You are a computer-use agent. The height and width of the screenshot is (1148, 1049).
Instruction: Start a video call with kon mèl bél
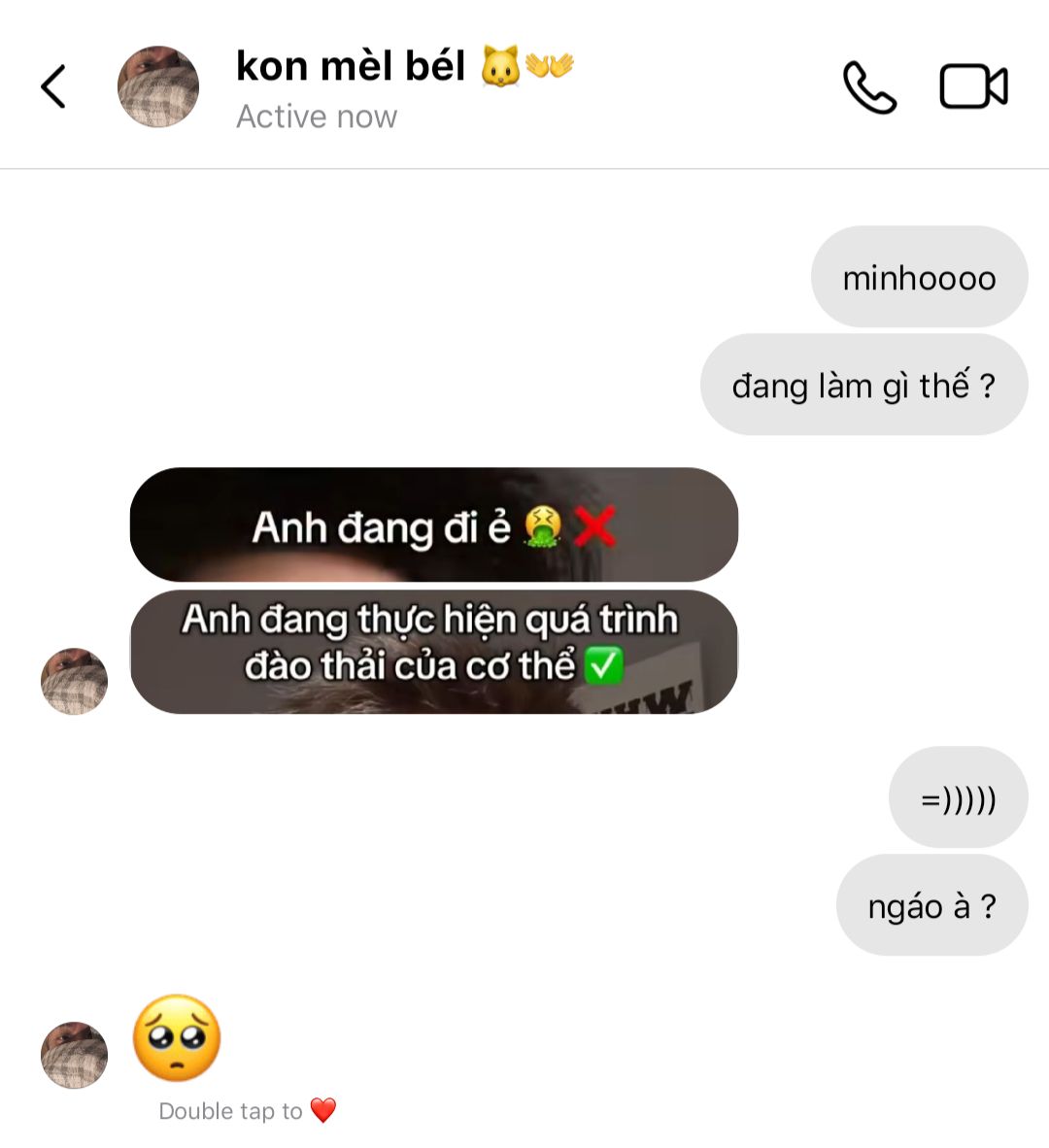[973, 86]
